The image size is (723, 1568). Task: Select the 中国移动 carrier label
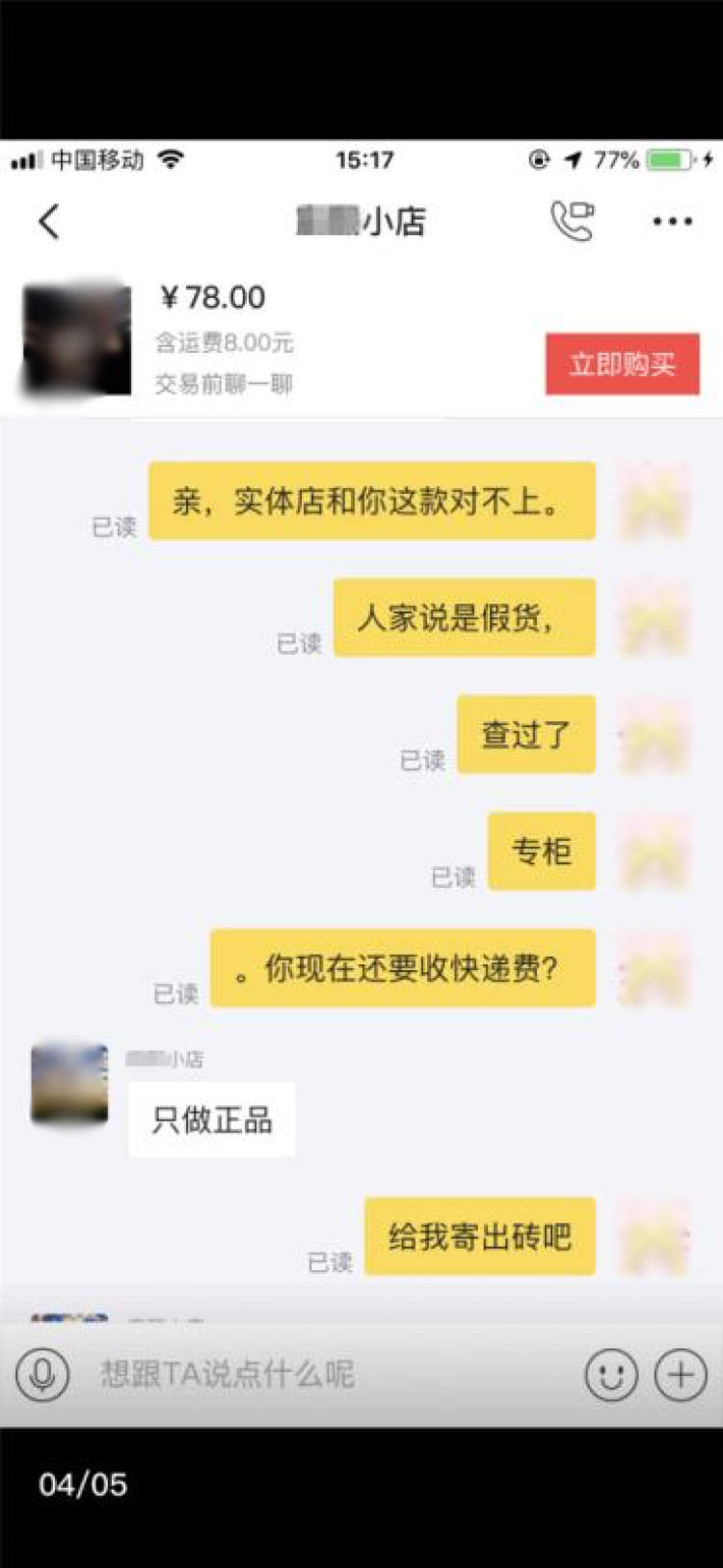click(98, 160)
